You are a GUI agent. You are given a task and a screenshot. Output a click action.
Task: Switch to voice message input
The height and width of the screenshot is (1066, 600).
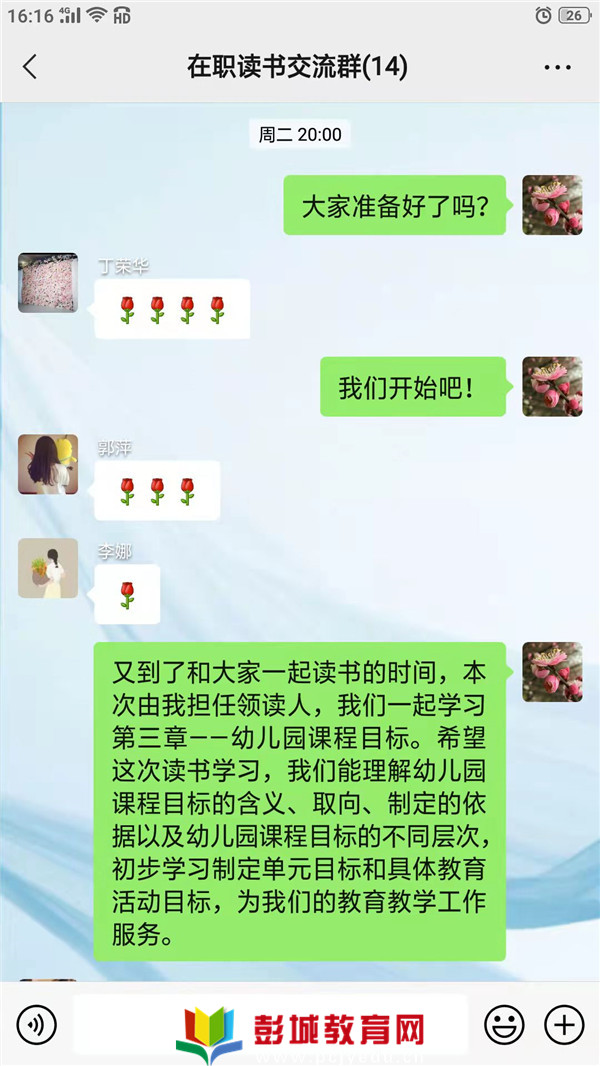pyautogui.click(x=37, y=1024)
